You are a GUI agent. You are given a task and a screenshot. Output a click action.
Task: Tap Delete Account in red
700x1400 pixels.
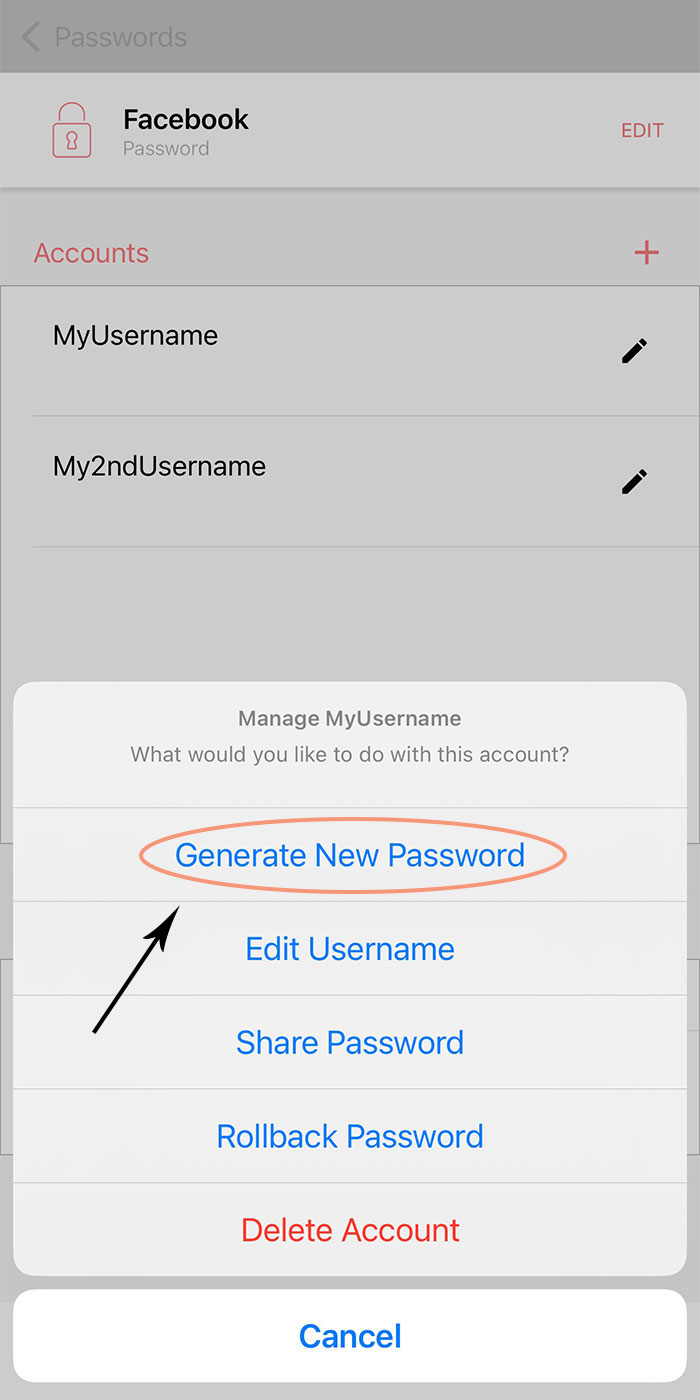pyautogui.click(x=350, y=1230)
